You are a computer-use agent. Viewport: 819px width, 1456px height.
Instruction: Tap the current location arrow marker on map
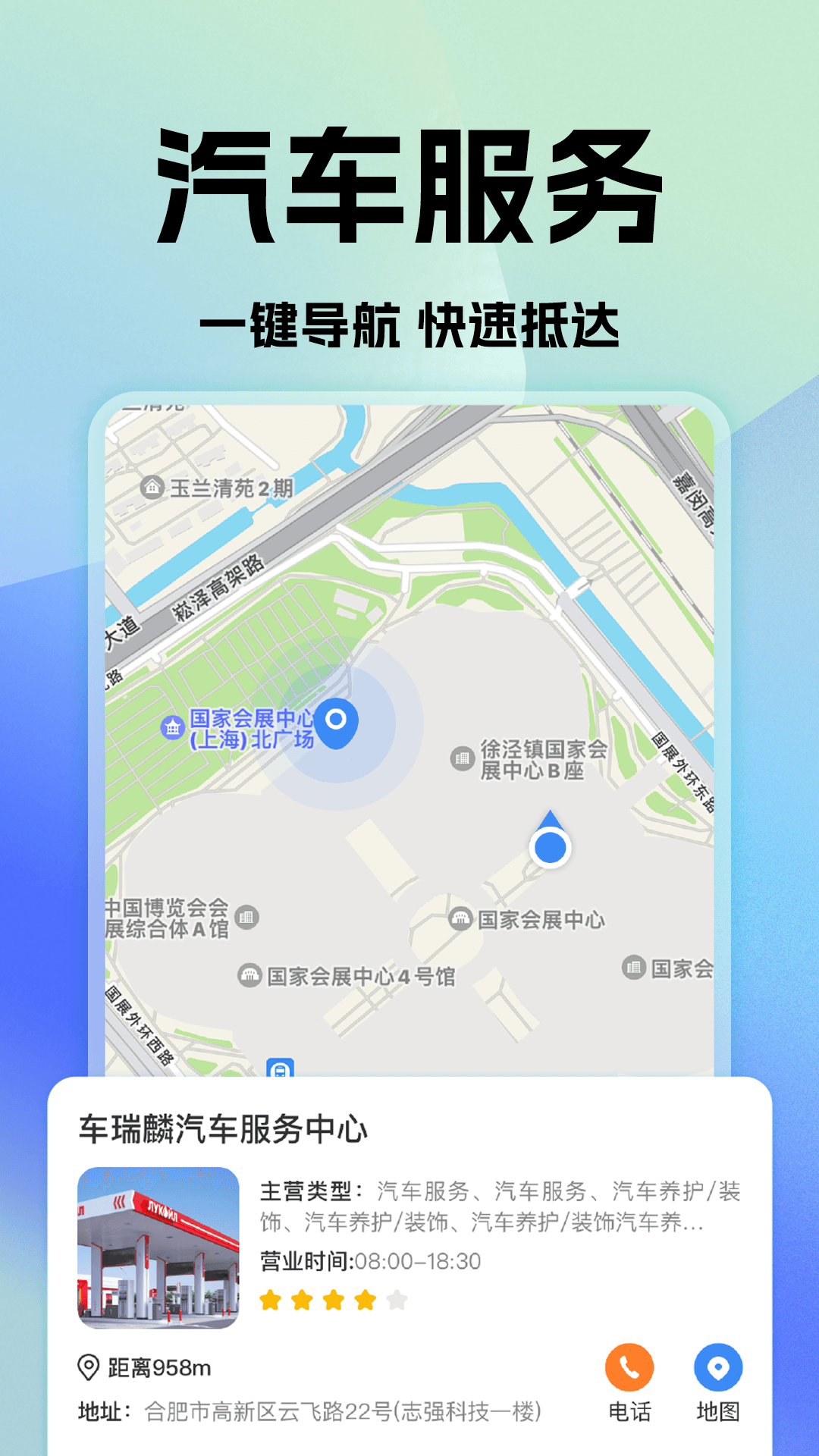(550, 846)
